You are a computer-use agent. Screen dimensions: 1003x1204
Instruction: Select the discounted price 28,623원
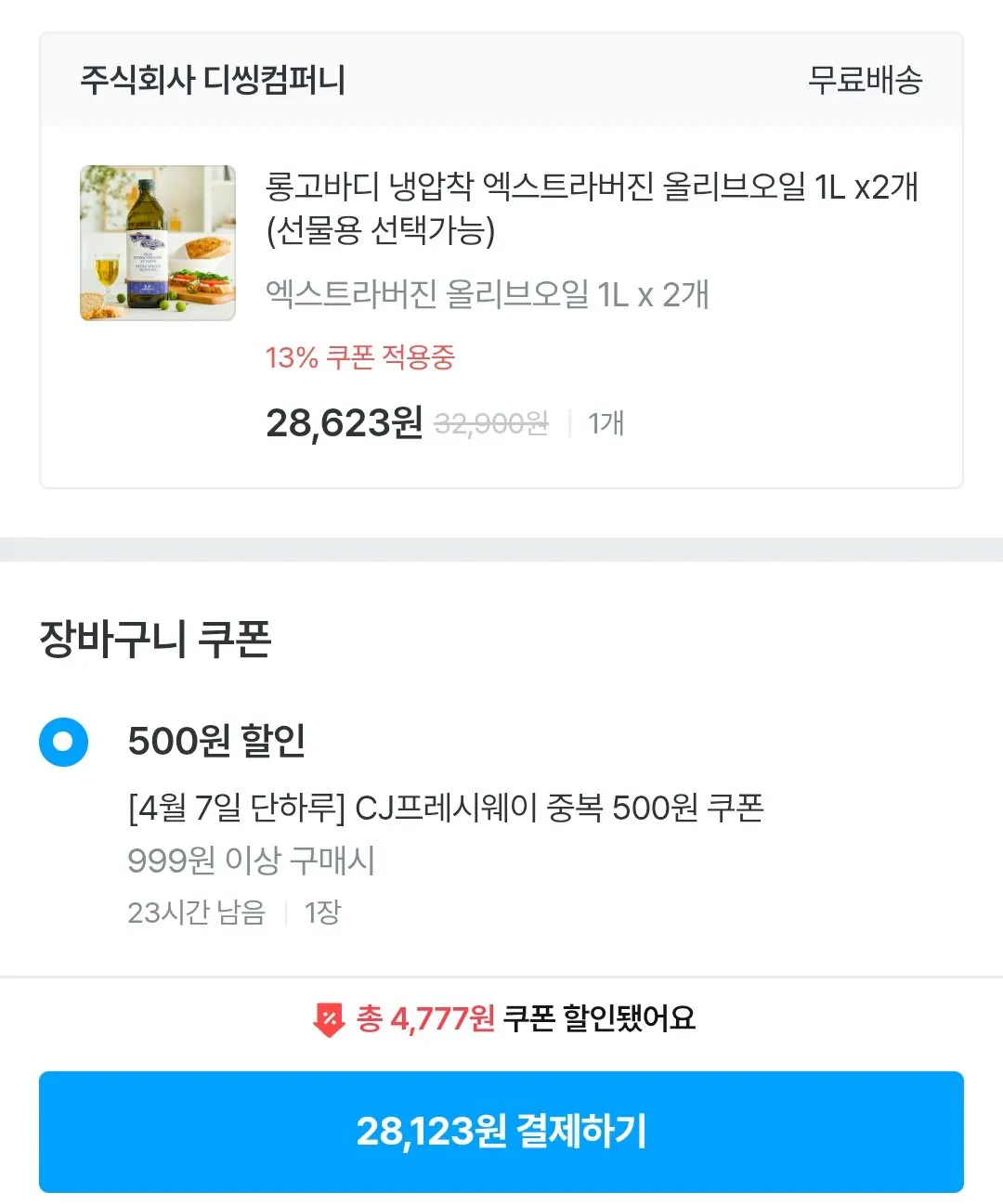[x=344, y=423]
